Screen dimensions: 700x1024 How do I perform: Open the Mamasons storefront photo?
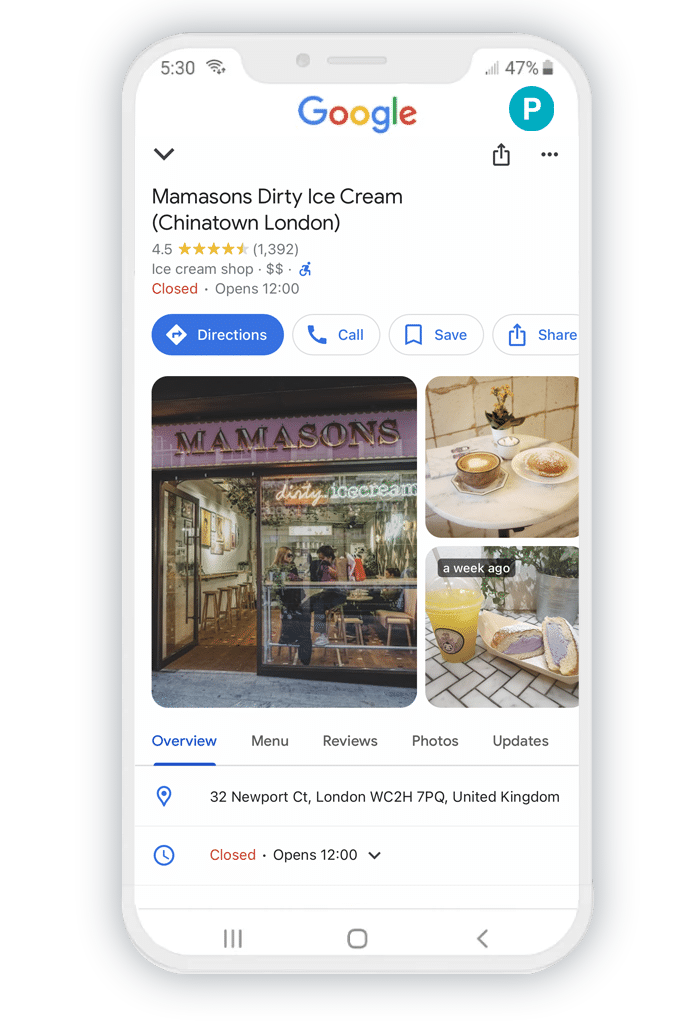coord(284,541)
